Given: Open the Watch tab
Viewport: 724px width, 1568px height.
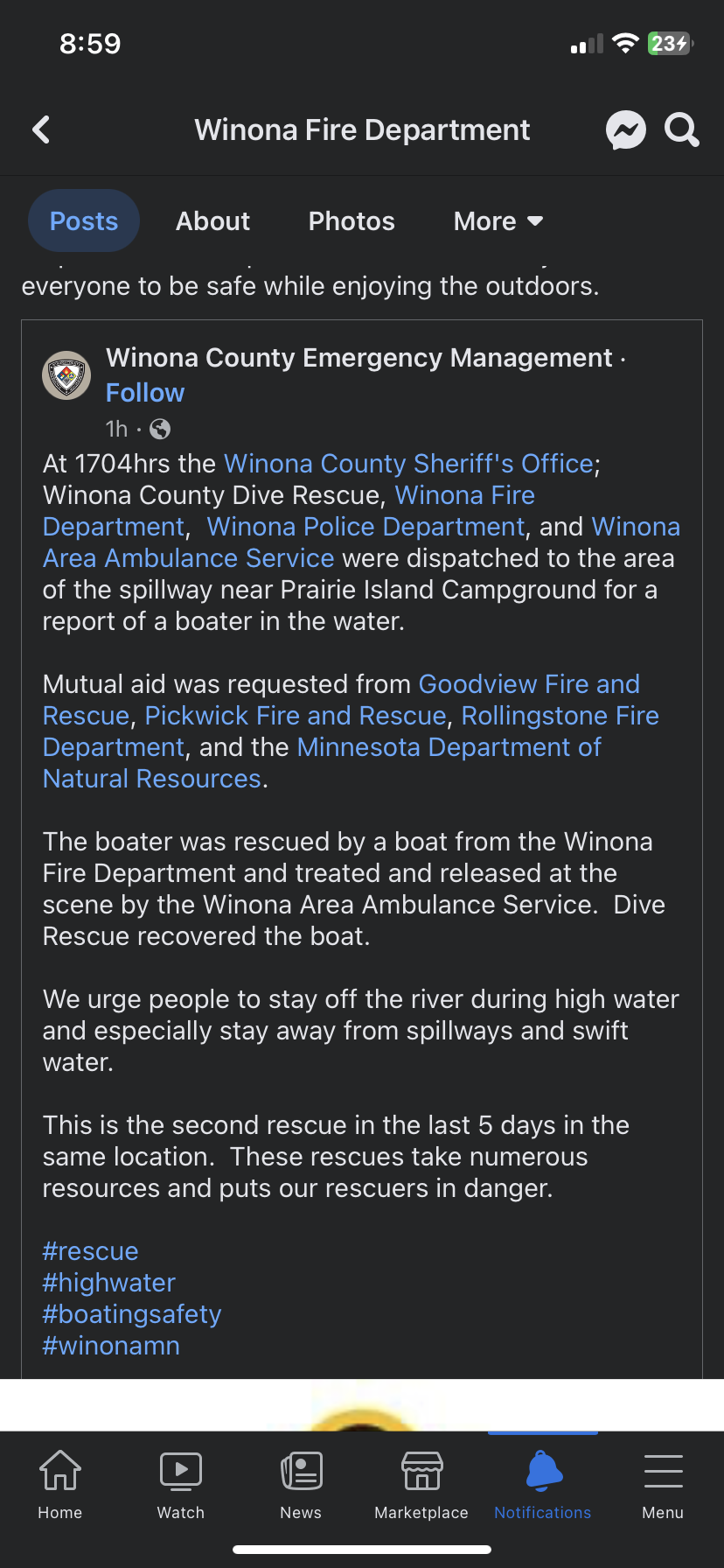Looking at the screenshot, I should [x=181, y=1486].
